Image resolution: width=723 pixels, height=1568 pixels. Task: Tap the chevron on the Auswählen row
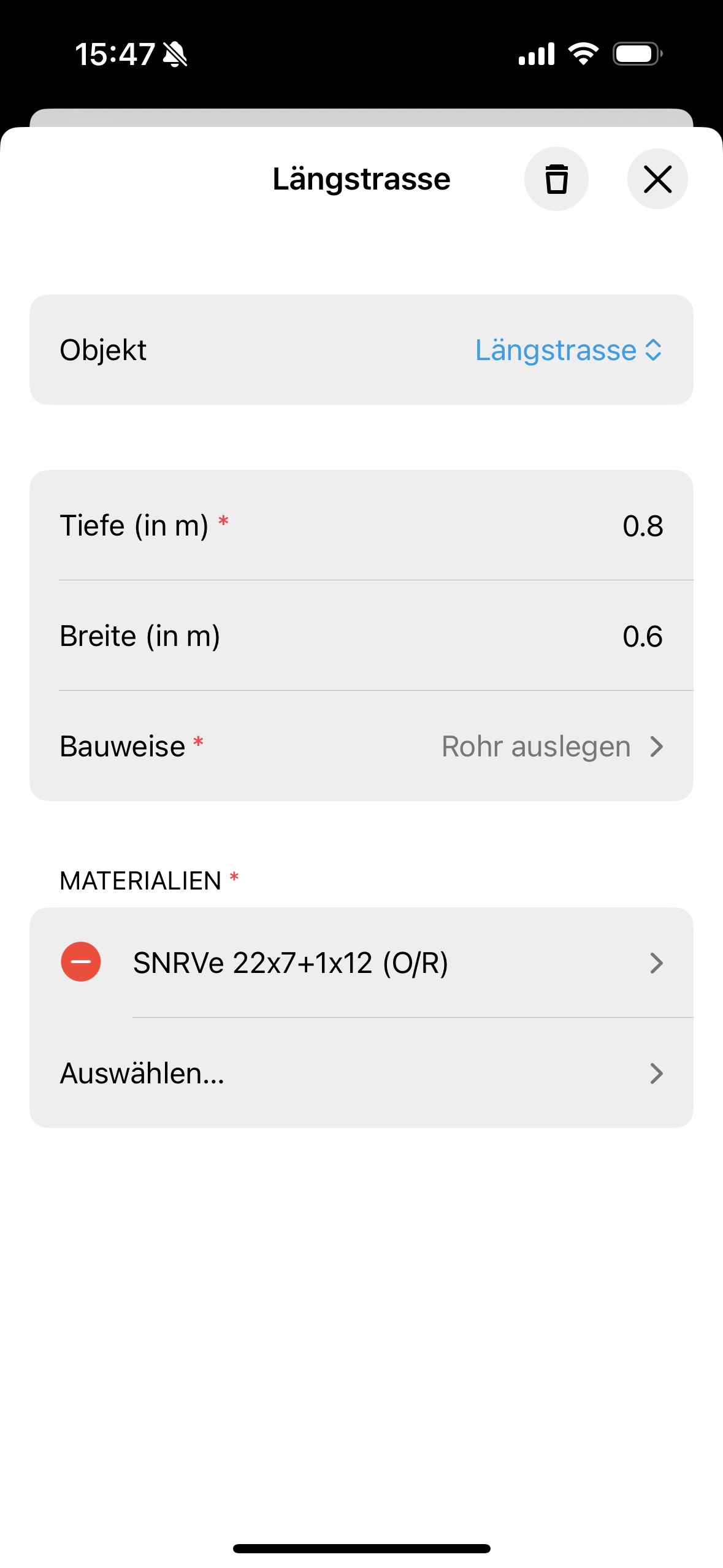[657, 1072]
